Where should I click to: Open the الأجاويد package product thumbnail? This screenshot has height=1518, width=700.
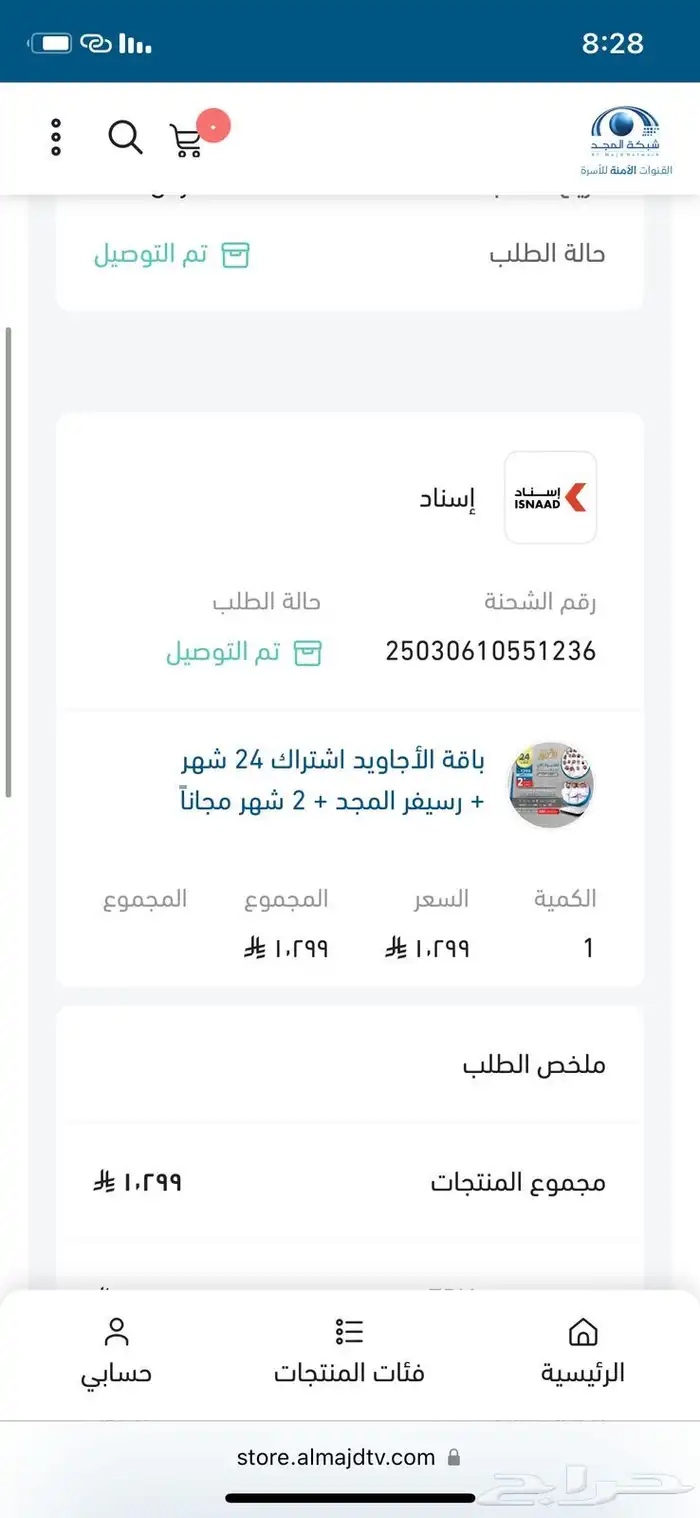[x=551, y=785]
